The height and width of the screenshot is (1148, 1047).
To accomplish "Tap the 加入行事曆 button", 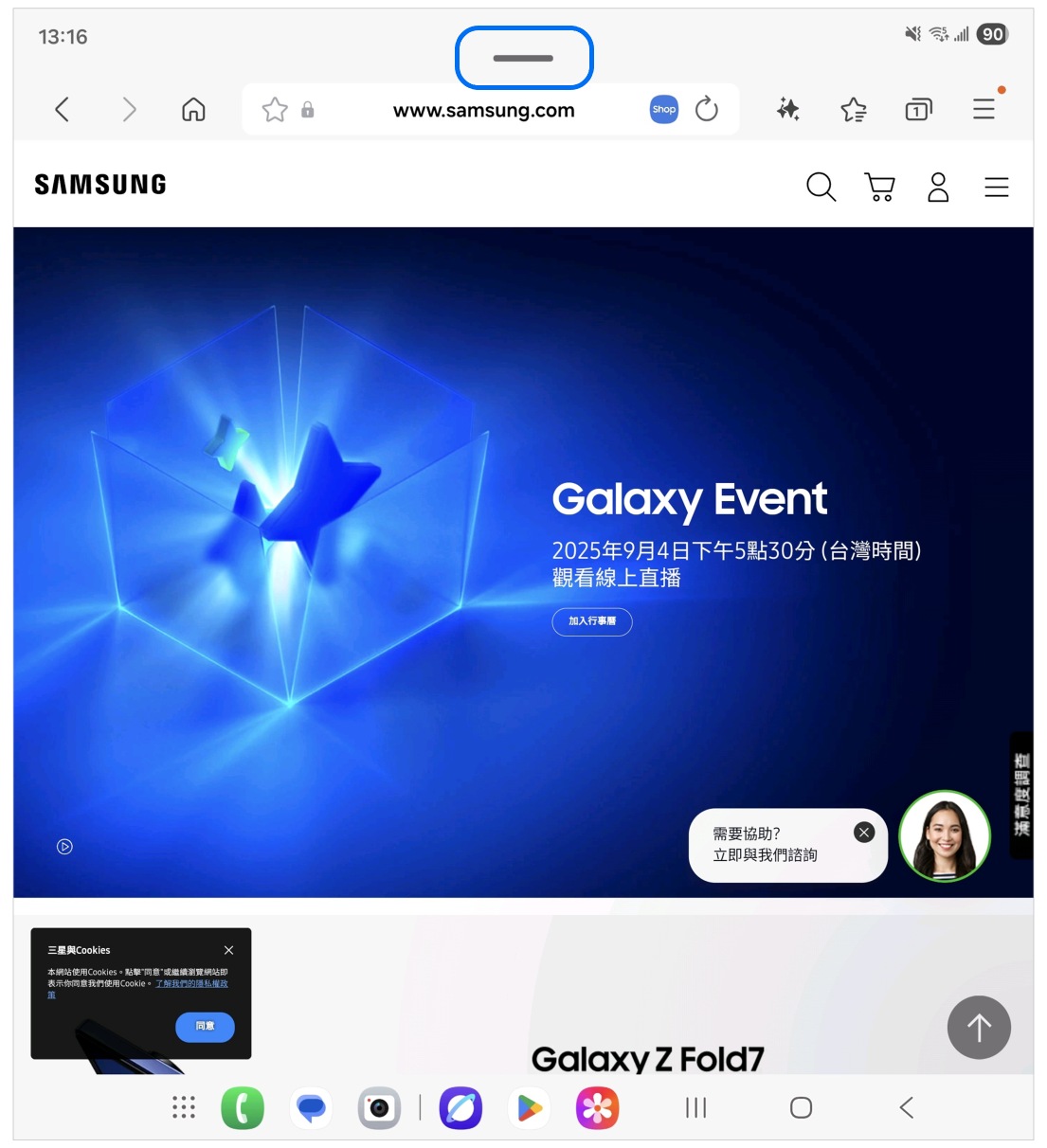I will (x=592, y=621).
